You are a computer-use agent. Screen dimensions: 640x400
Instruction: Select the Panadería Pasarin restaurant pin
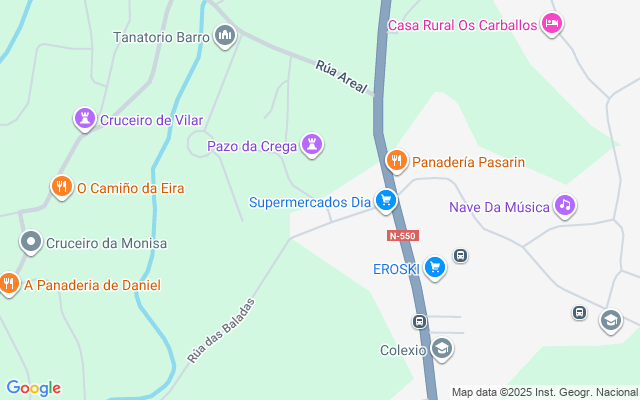(397, 161)
